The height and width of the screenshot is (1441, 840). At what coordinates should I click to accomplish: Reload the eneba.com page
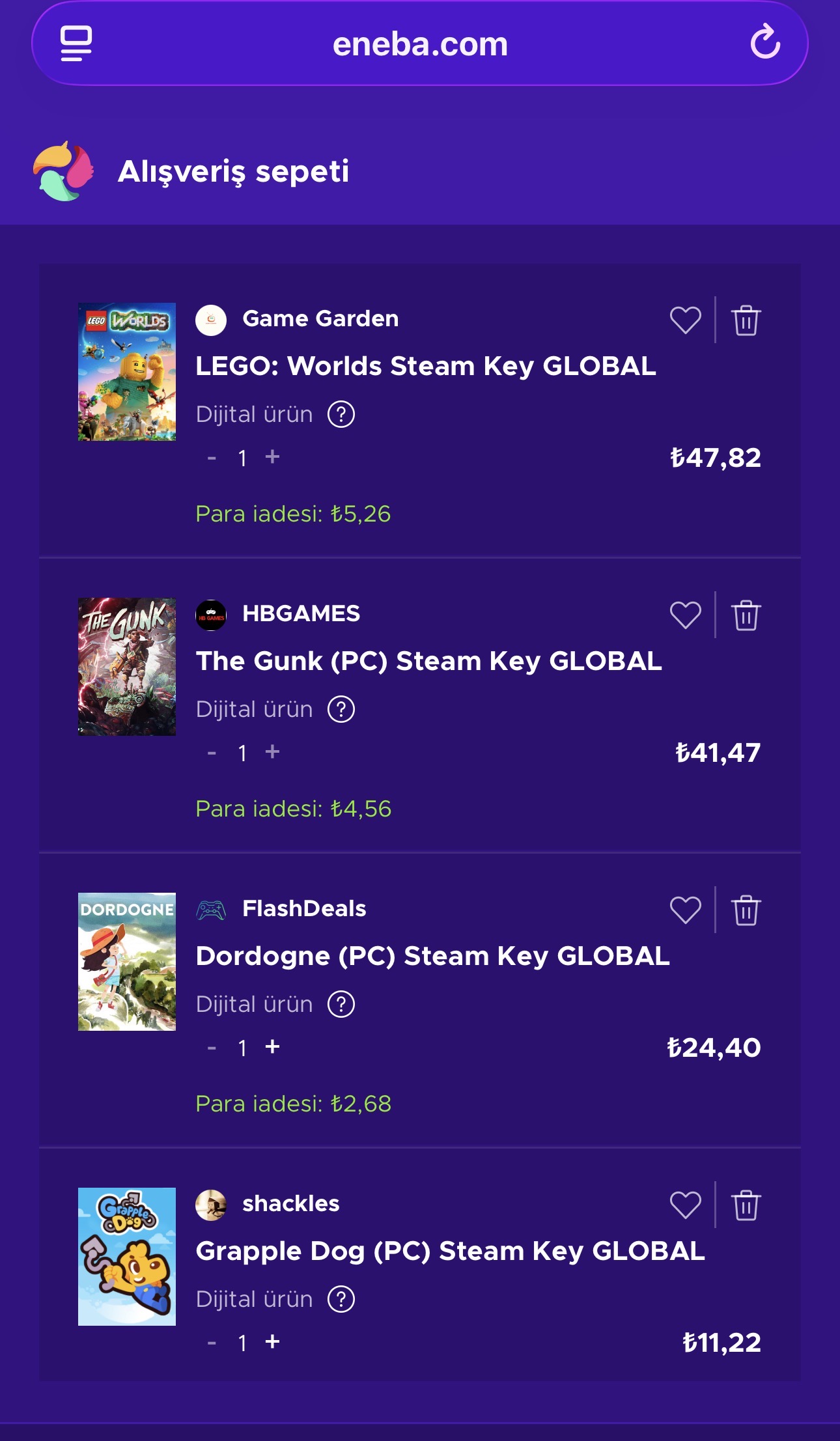(764, 43)
